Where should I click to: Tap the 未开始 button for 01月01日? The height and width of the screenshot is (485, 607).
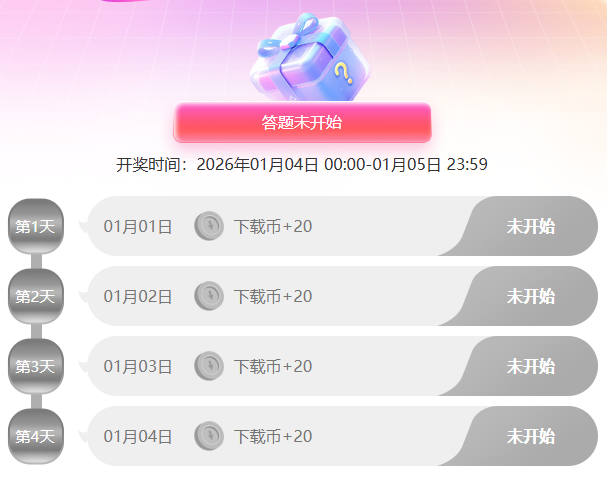tap(530, 226)
